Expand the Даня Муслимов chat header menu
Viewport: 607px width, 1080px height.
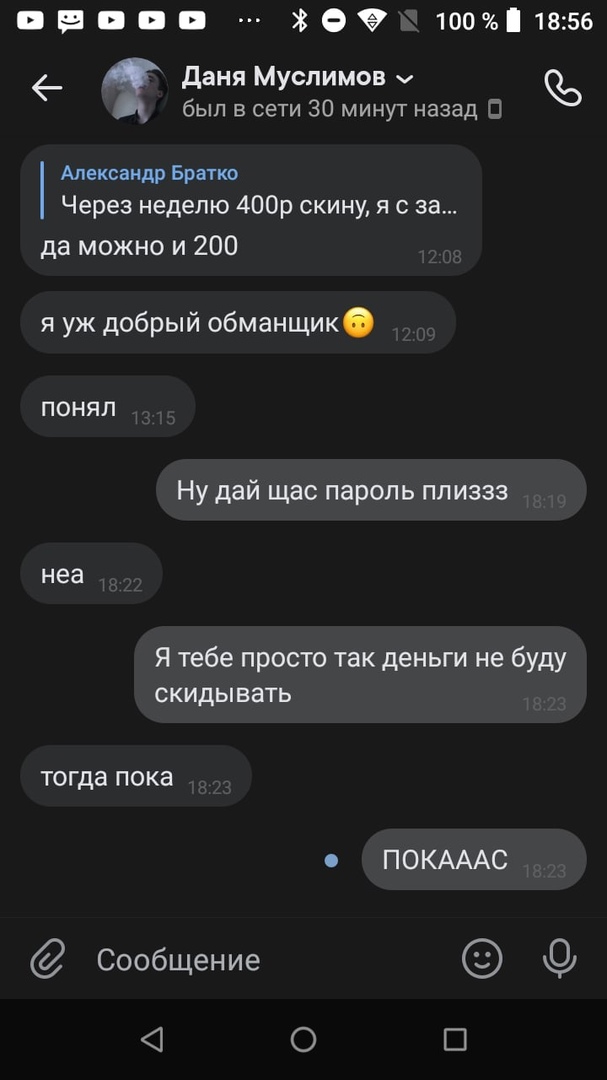[x=403, y=78]
